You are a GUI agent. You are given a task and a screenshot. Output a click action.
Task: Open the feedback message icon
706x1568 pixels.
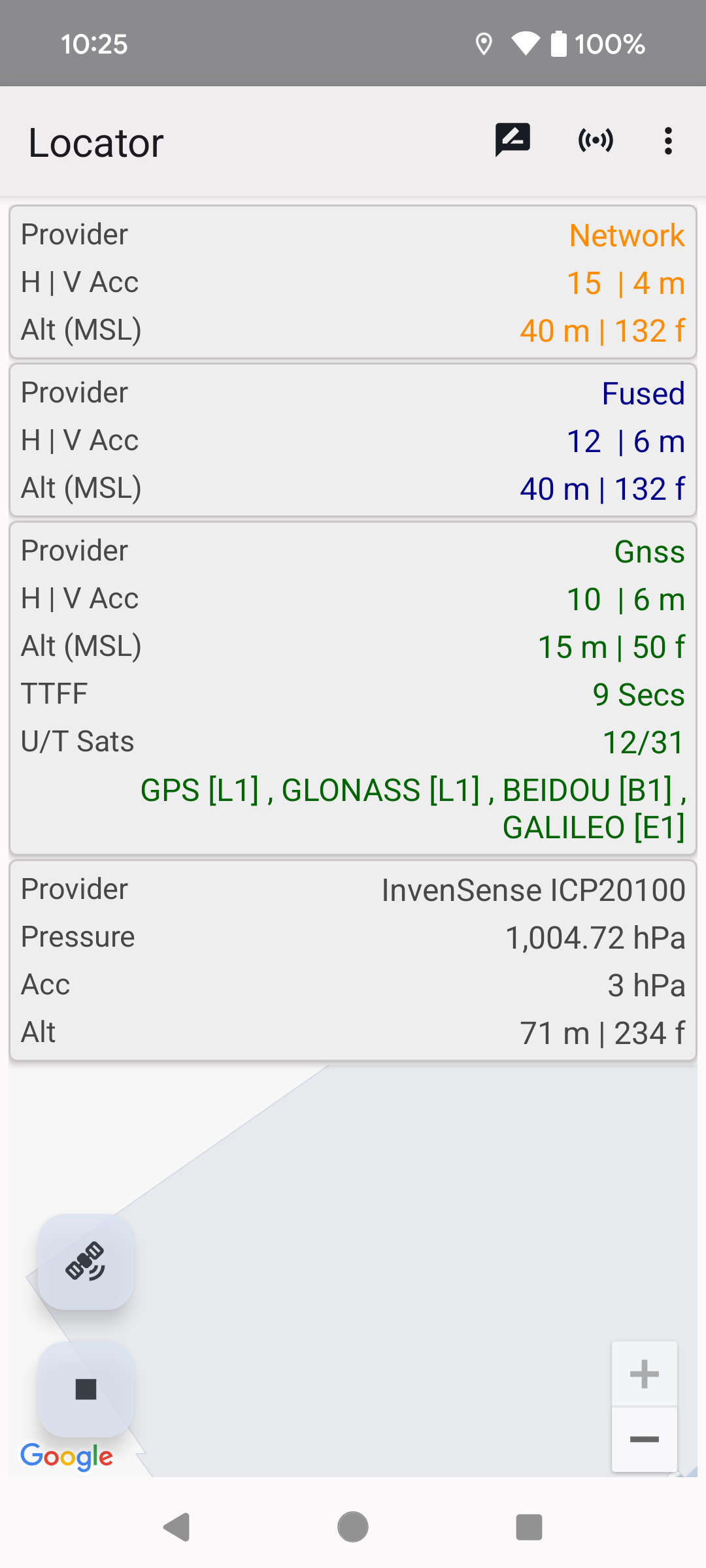point(513,140)
